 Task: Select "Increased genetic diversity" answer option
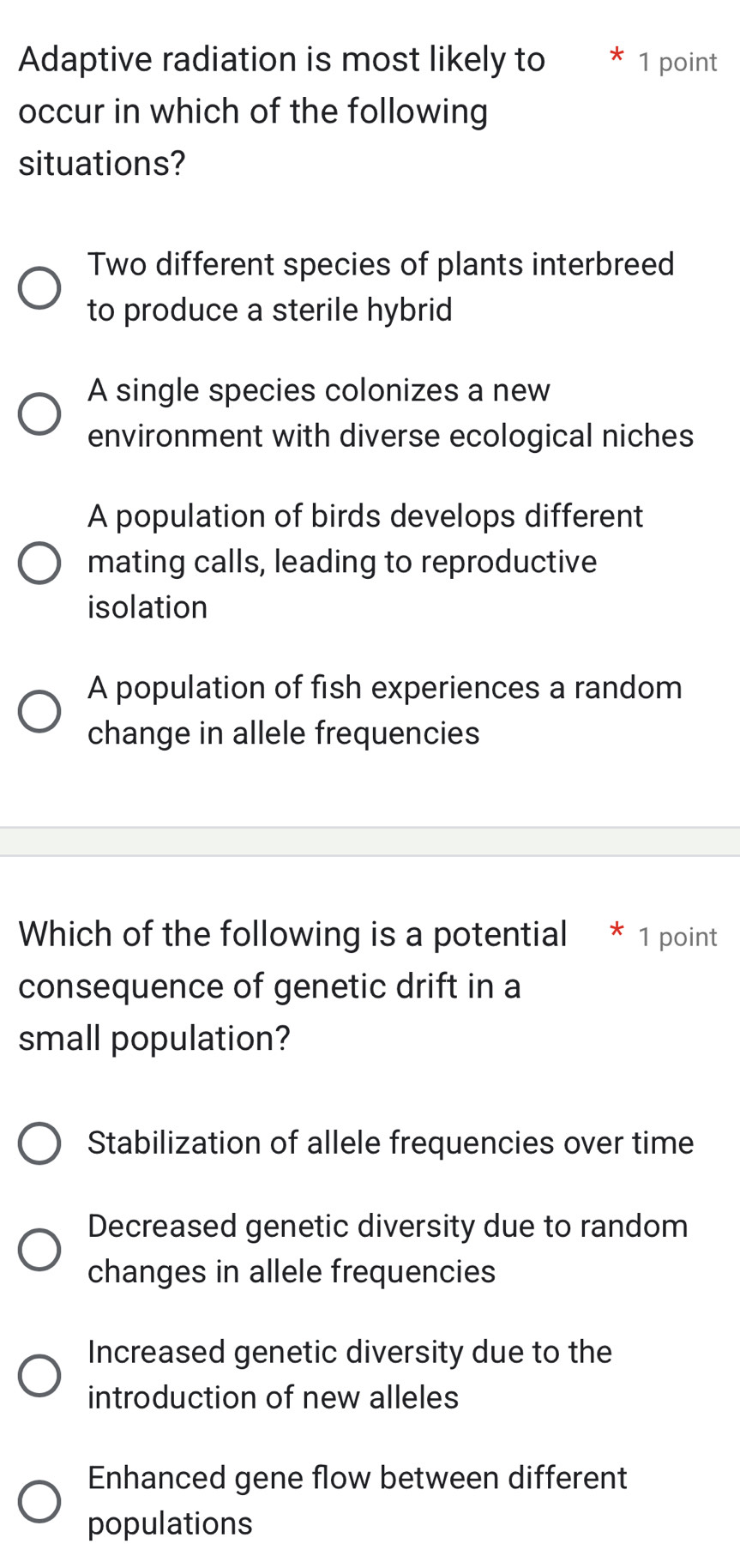tap(38, 1374)
